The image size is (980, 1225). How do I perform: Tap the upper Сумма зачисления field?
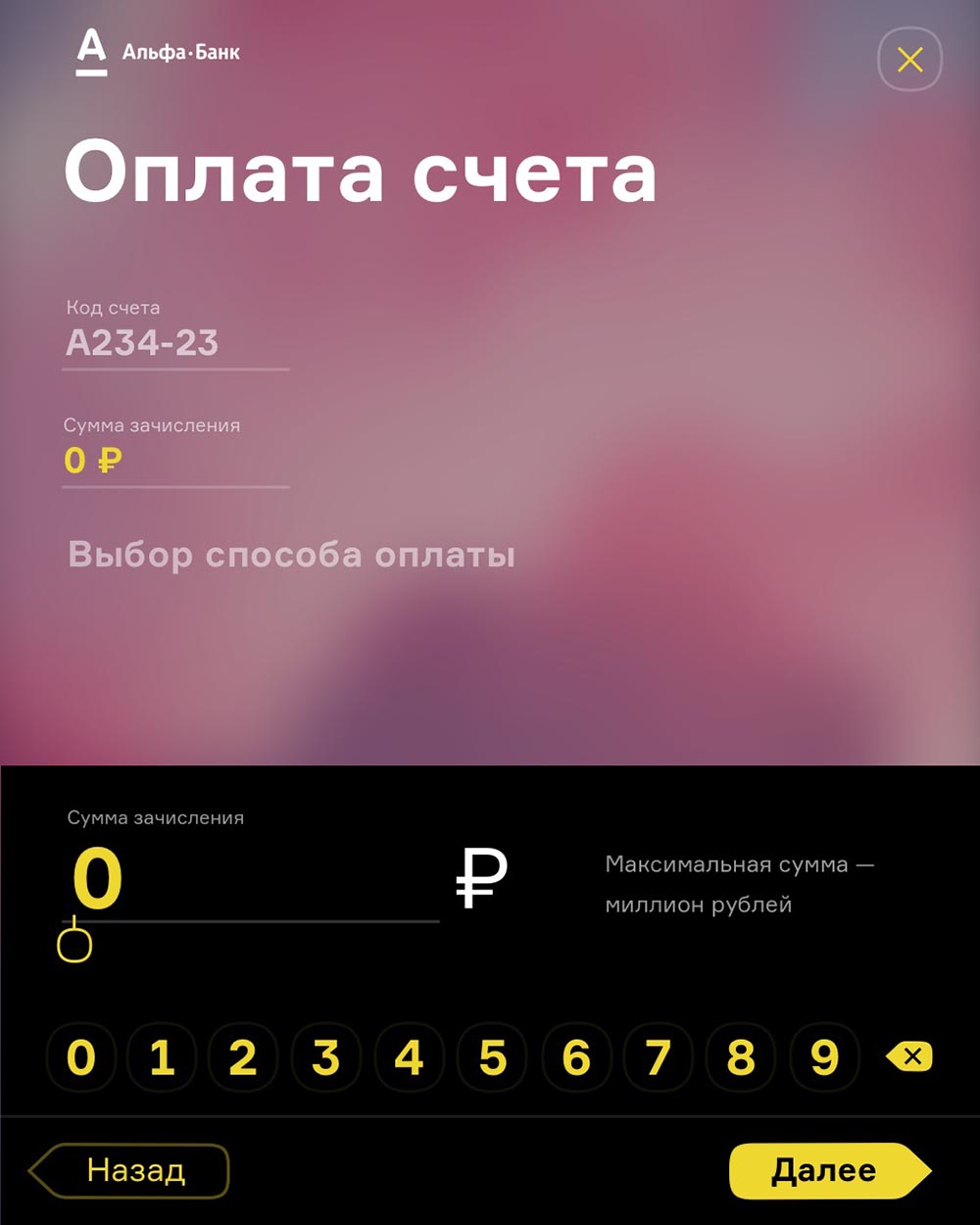[x=174, y=460]
